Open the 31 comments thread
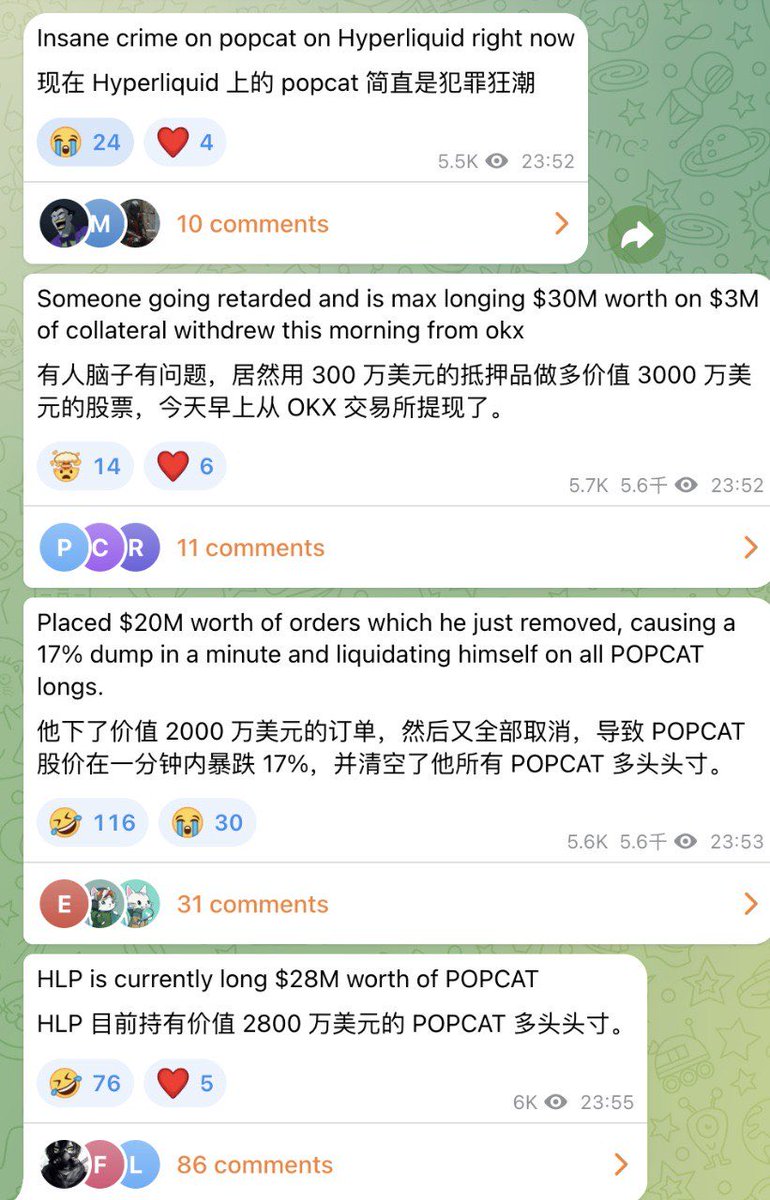 pos(252,904)
